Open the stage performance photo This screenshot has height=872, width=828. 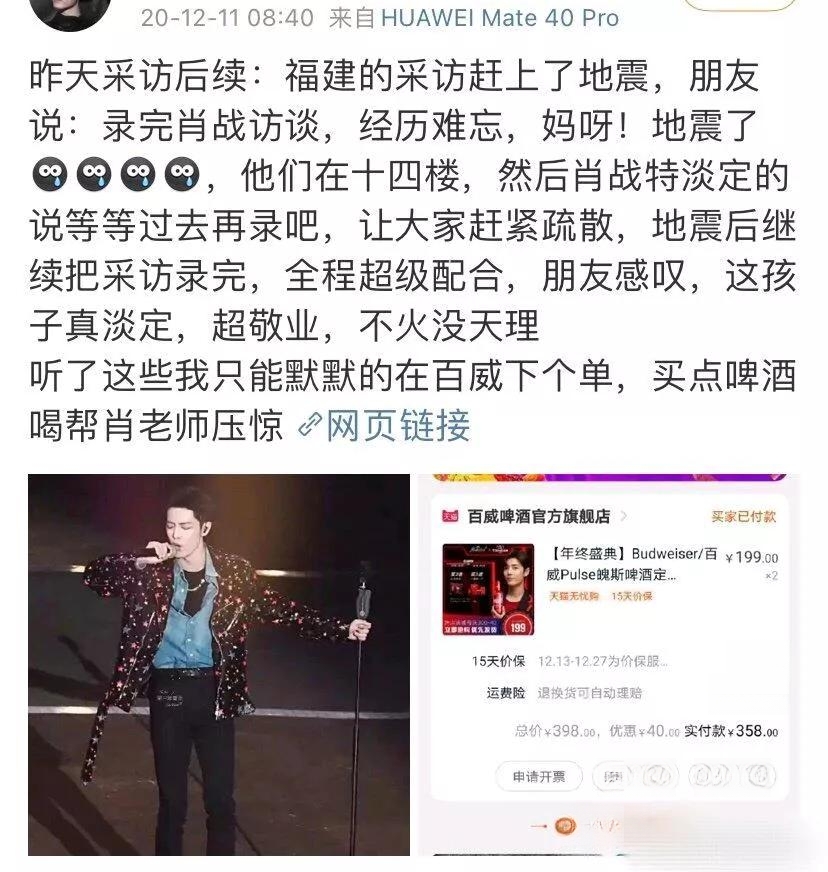[x=219, y=664]
